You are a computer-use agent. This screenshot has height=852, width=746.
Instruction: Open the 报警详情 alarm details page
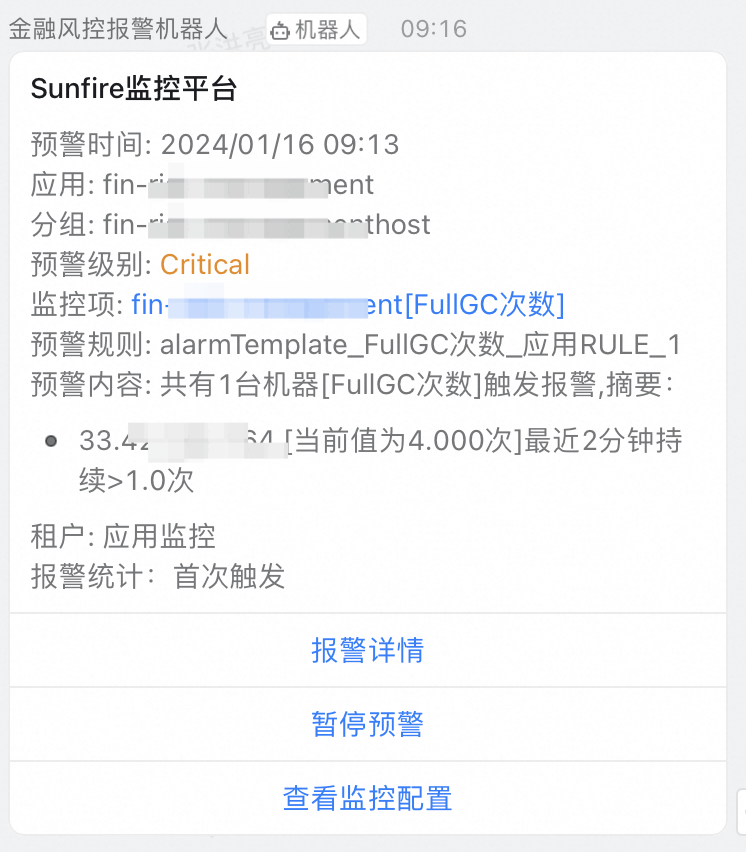[x=367, y=650]
